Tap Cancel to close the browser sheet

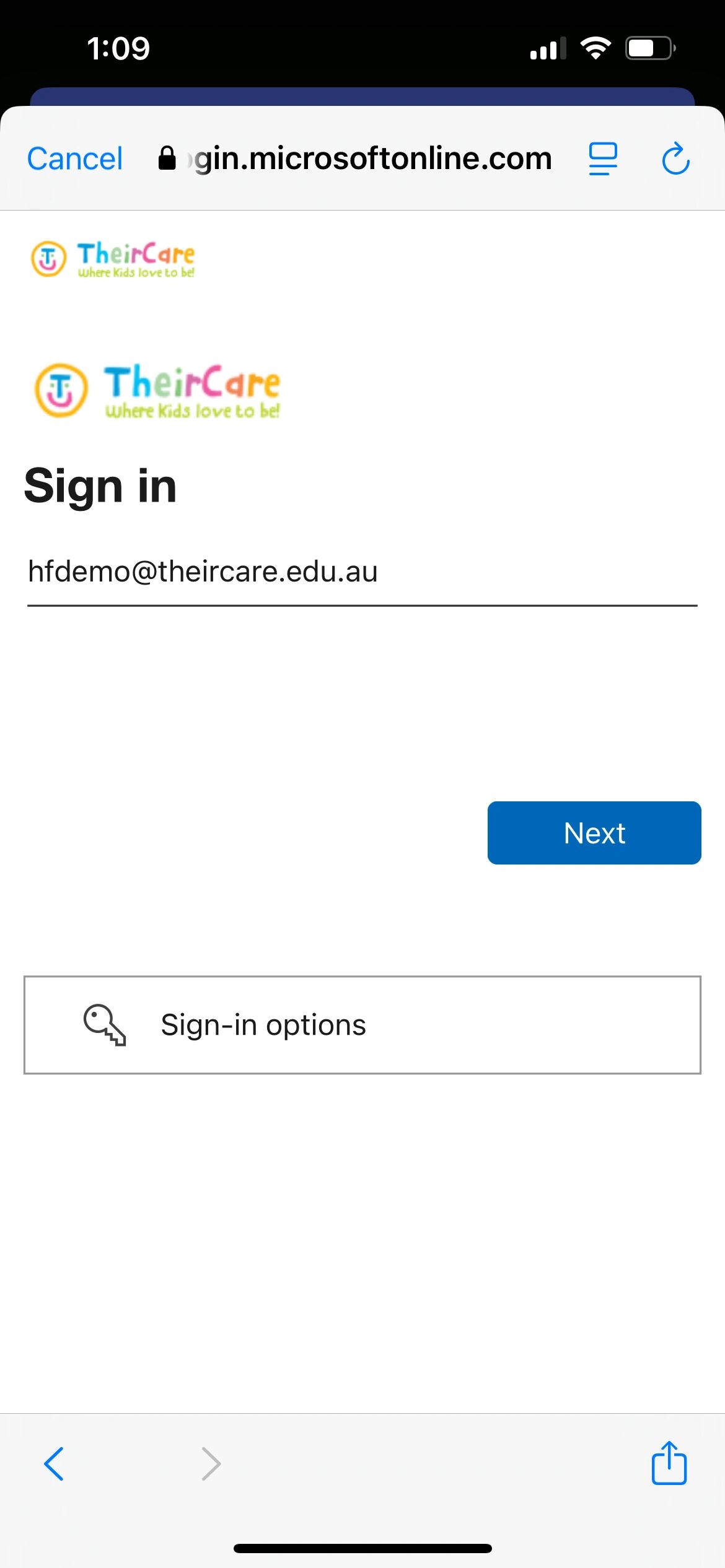(x=75, y=159)
